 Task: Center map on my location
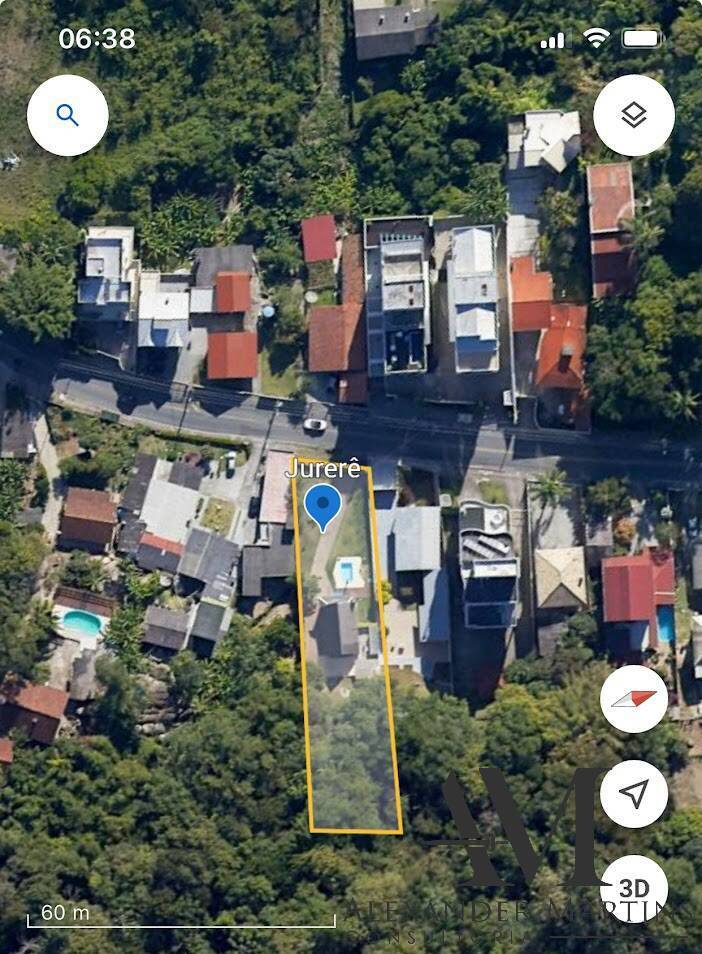tap(634, 794)
